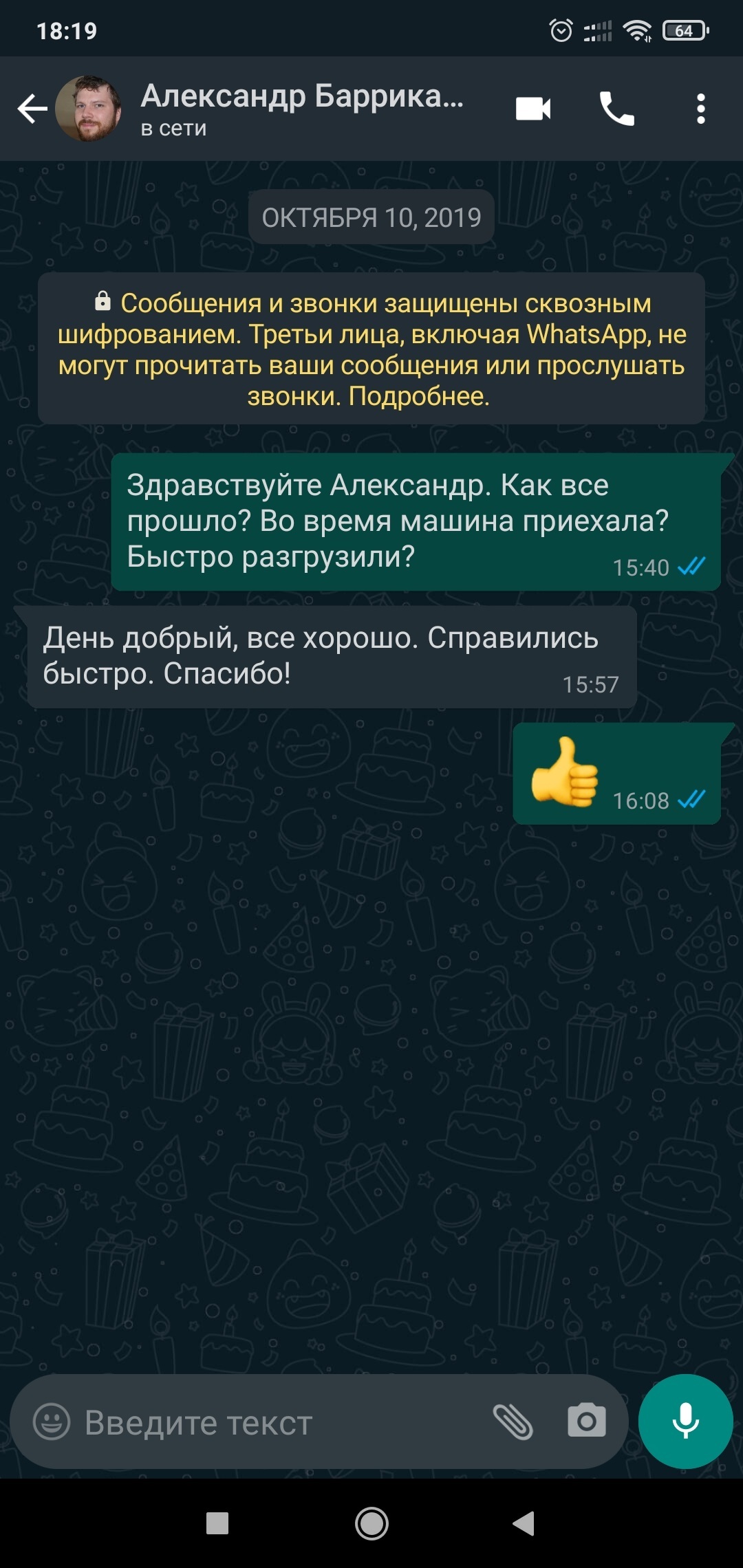Viewport: 743px width, 1568px height.
Task: Go back to the chat list
Action: (x=32, y=109)
